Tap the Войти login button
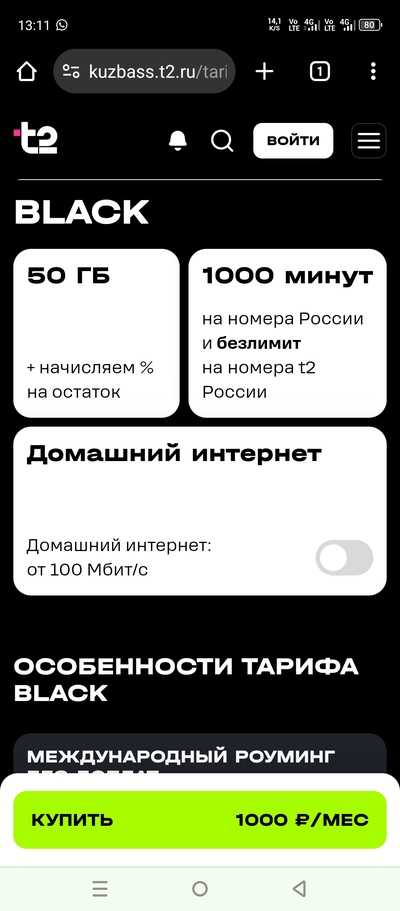Screen dimensions: 400x911 tap(293, 141)
